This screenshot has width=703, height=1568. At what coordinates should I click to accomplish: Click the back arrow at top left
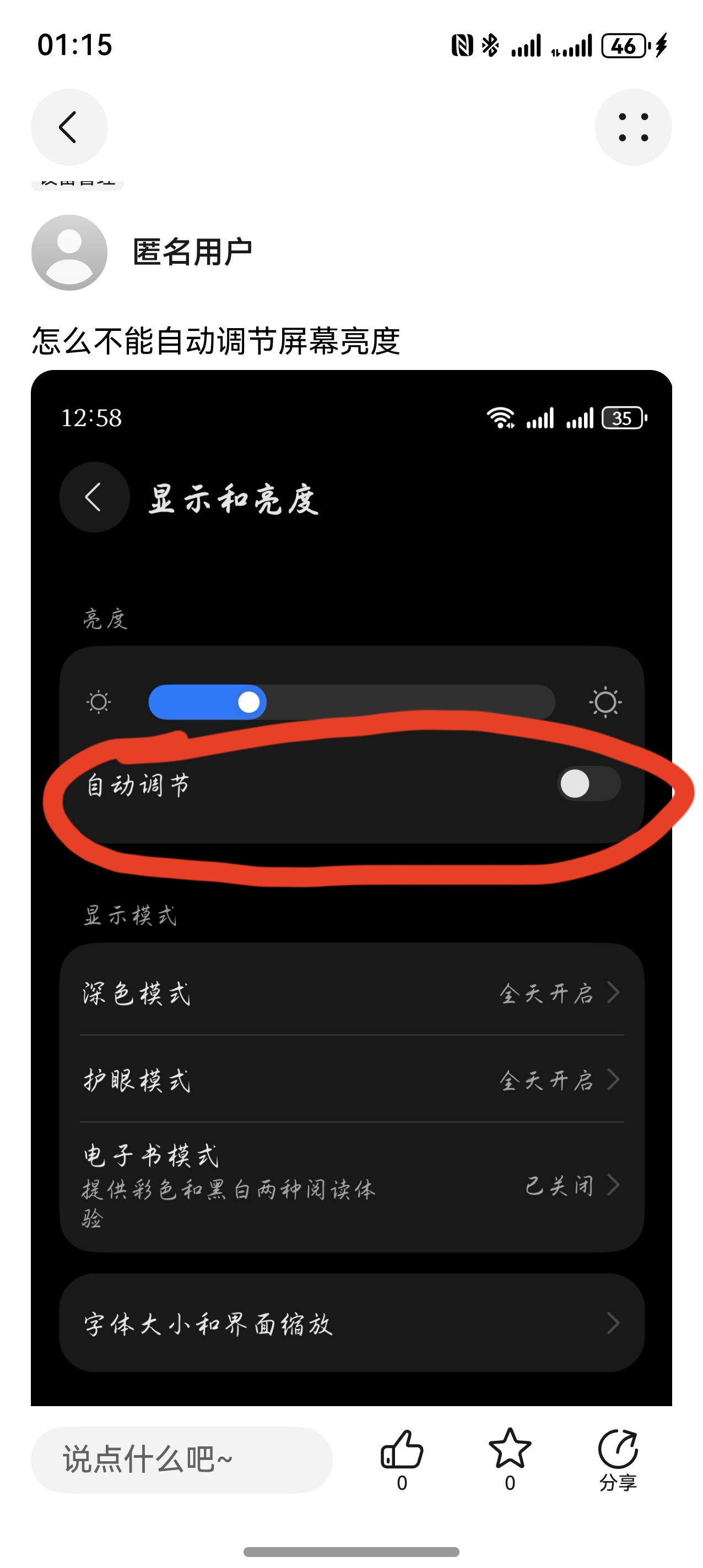(69, 126)
